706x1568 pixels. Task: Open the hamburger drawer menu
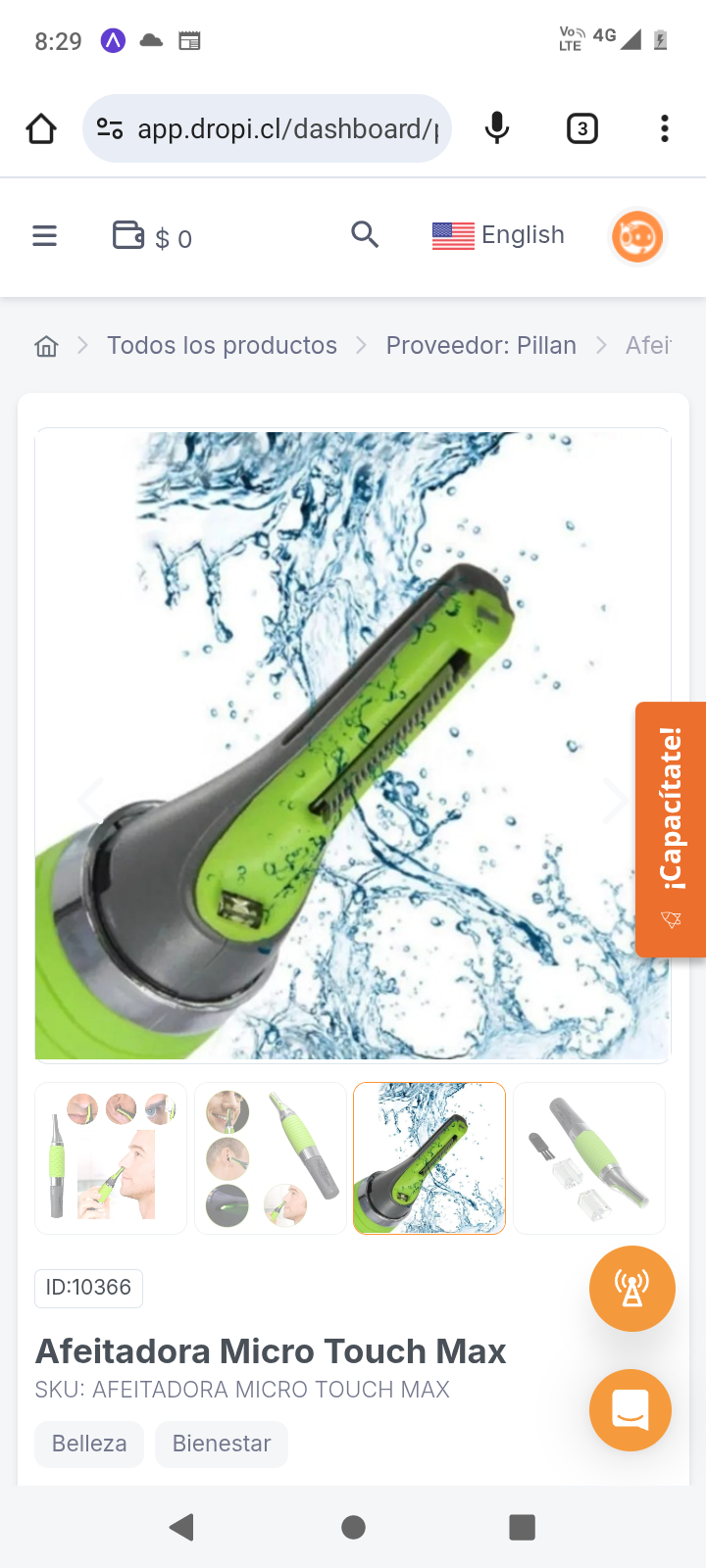[x=45, y=236]
